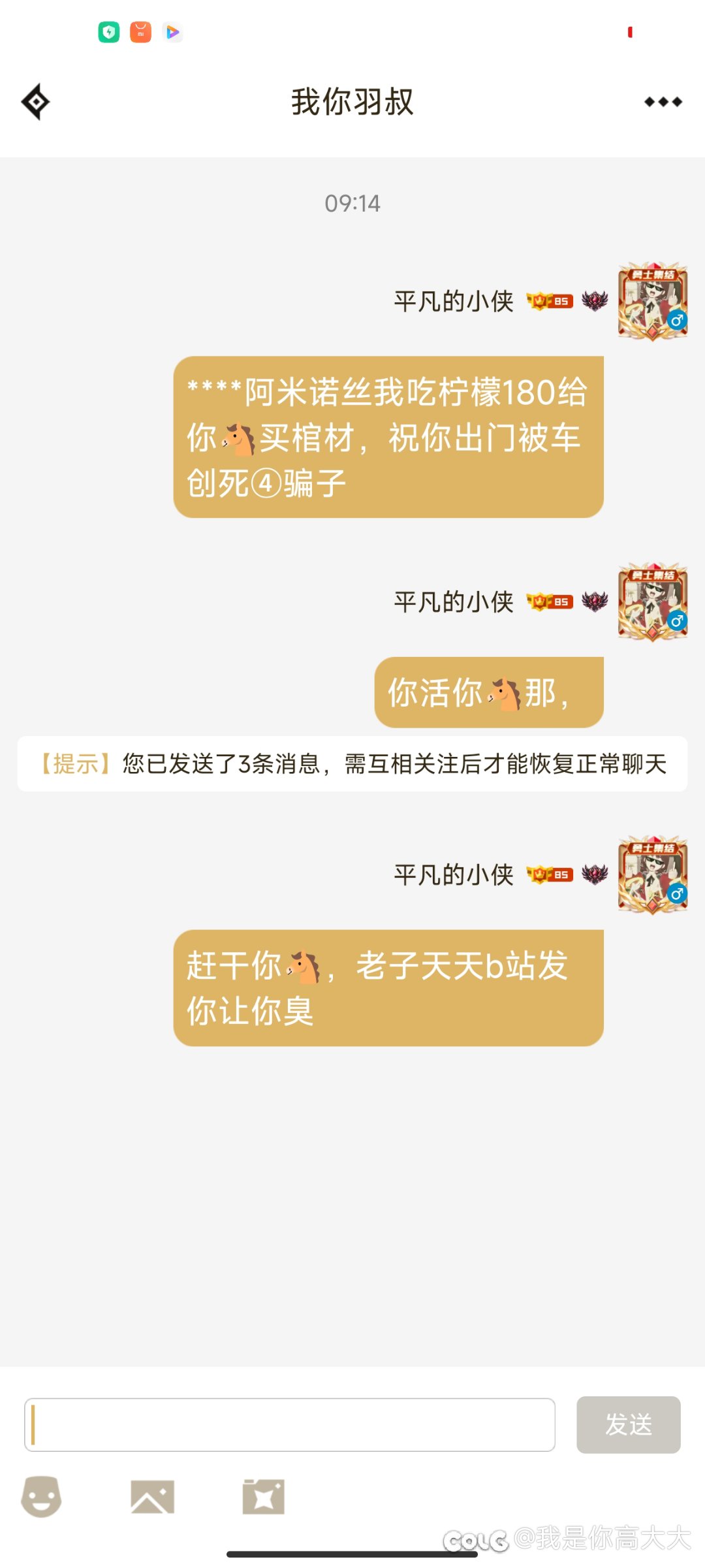This screenshot has height=1568, width=705.
Task: Open the avatar beside the 你活你 message
Action: [x=652, y=601]
